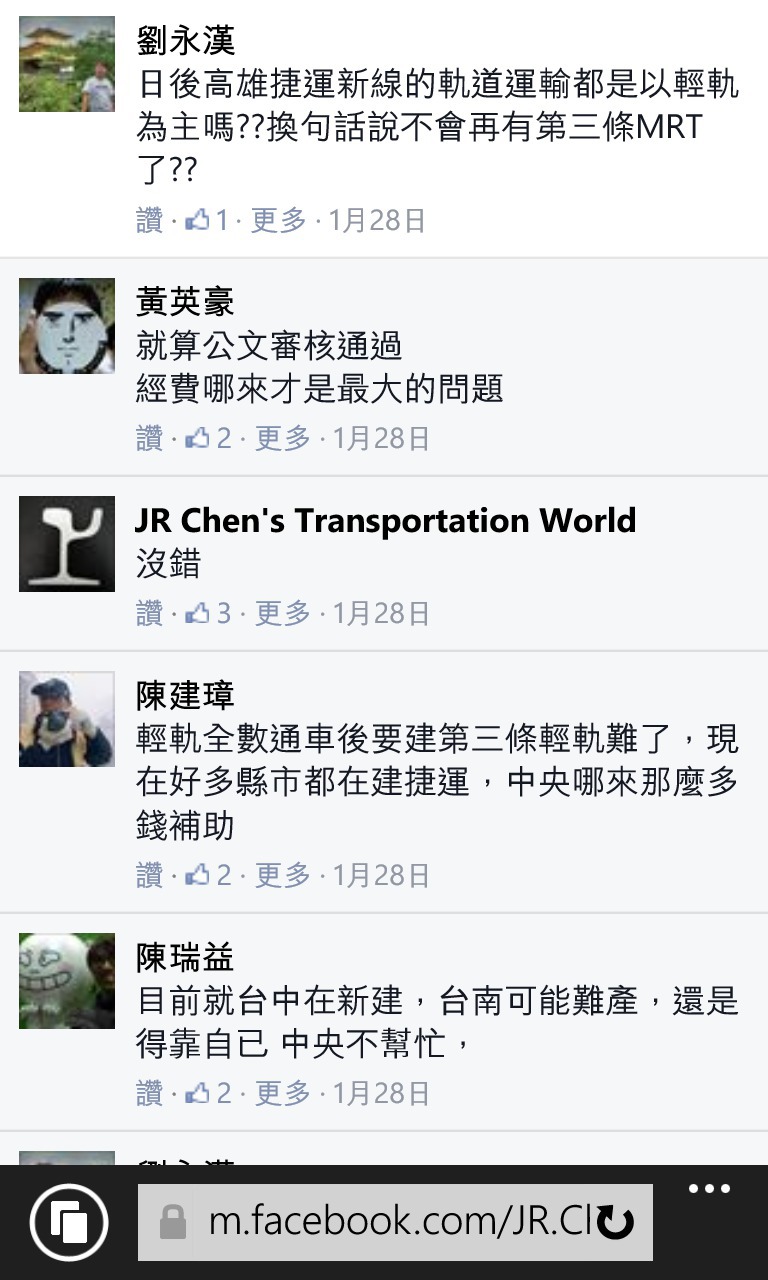The width and height of the screenshot is (768, 1280).
Task: Open the browser's three-dot menu
Action: tap(709, 1189)
